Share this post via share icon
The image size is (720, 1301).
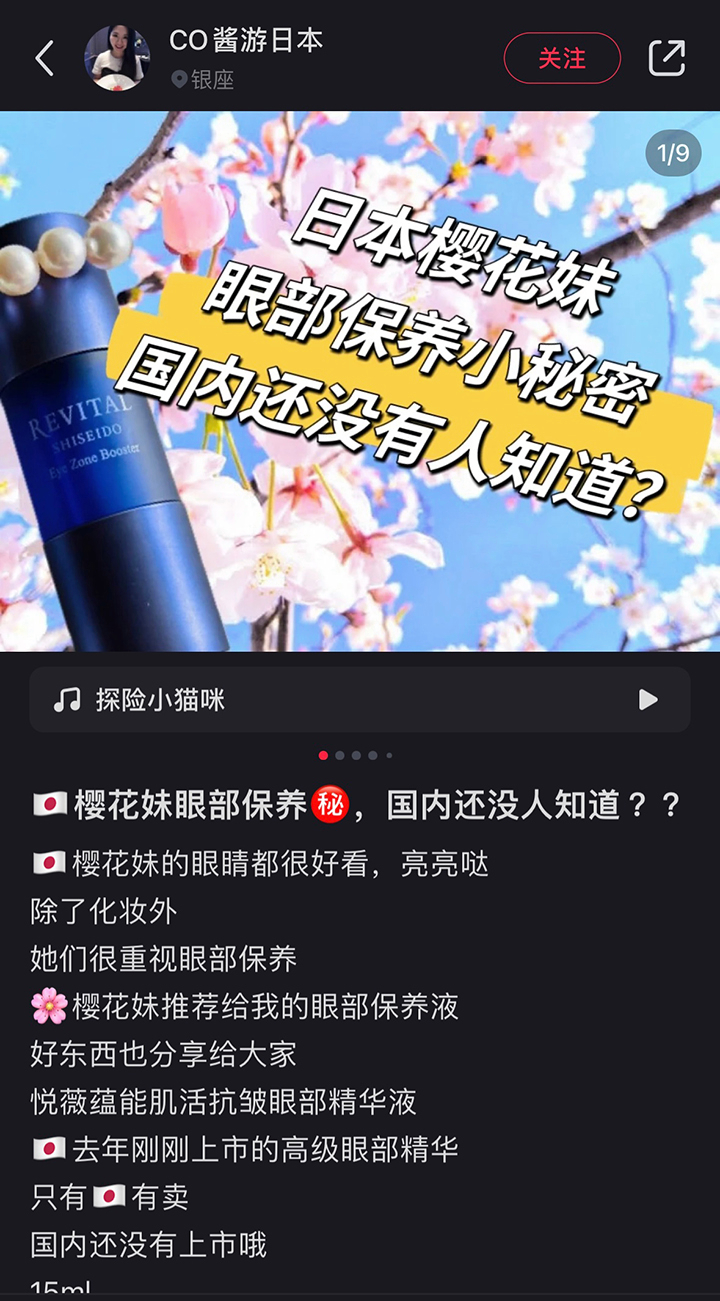point(667,58)
